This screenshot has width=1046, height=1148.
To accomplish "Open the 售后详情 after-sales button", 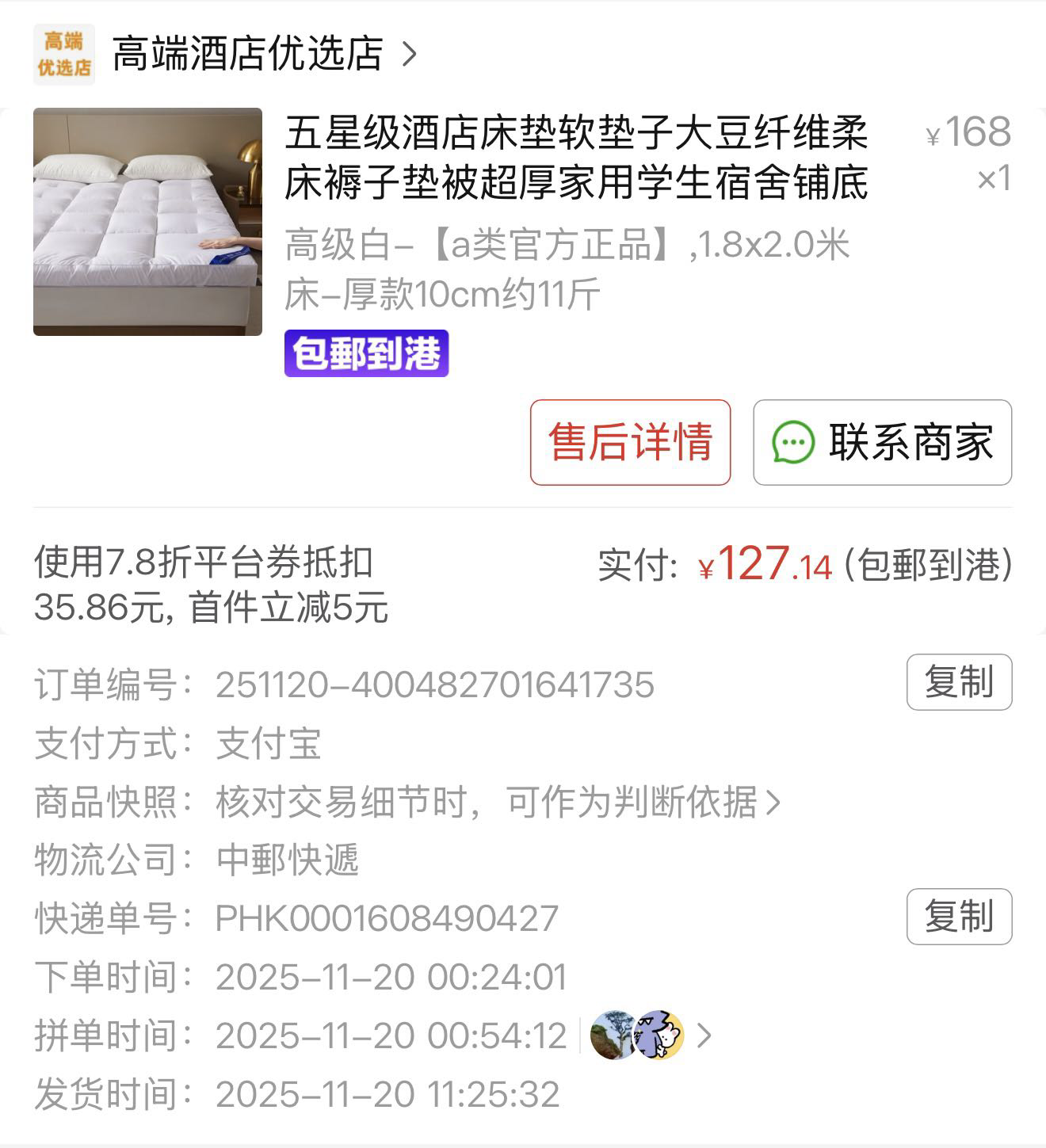I will pos(632,444).
